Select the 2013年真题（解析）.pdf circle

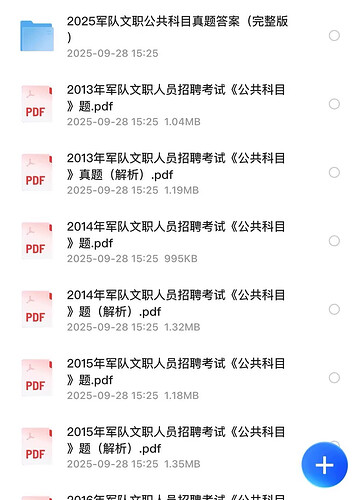coord(334,172)
